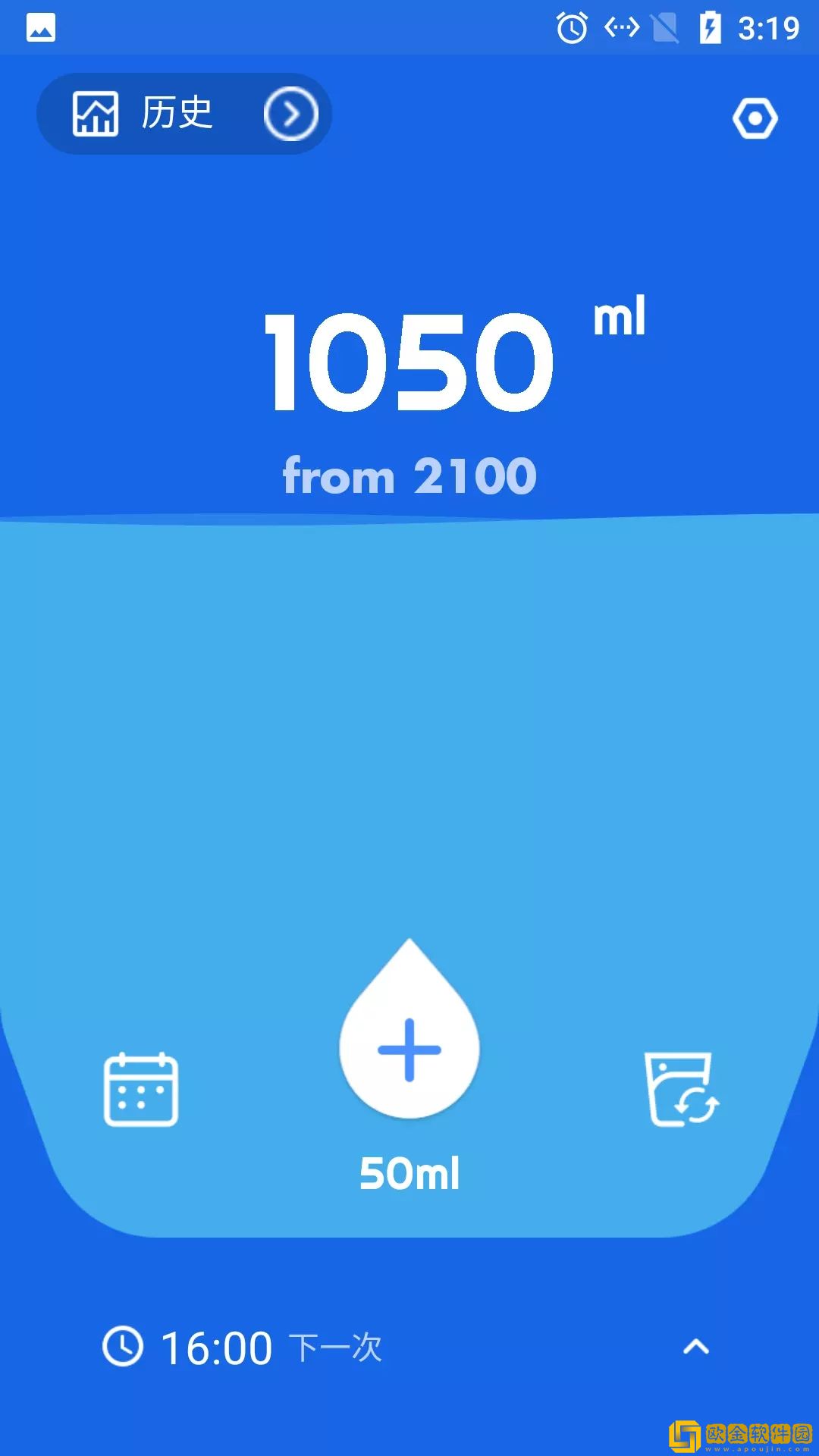
Task: Change the cup size icon
Action: (680, 1090)
